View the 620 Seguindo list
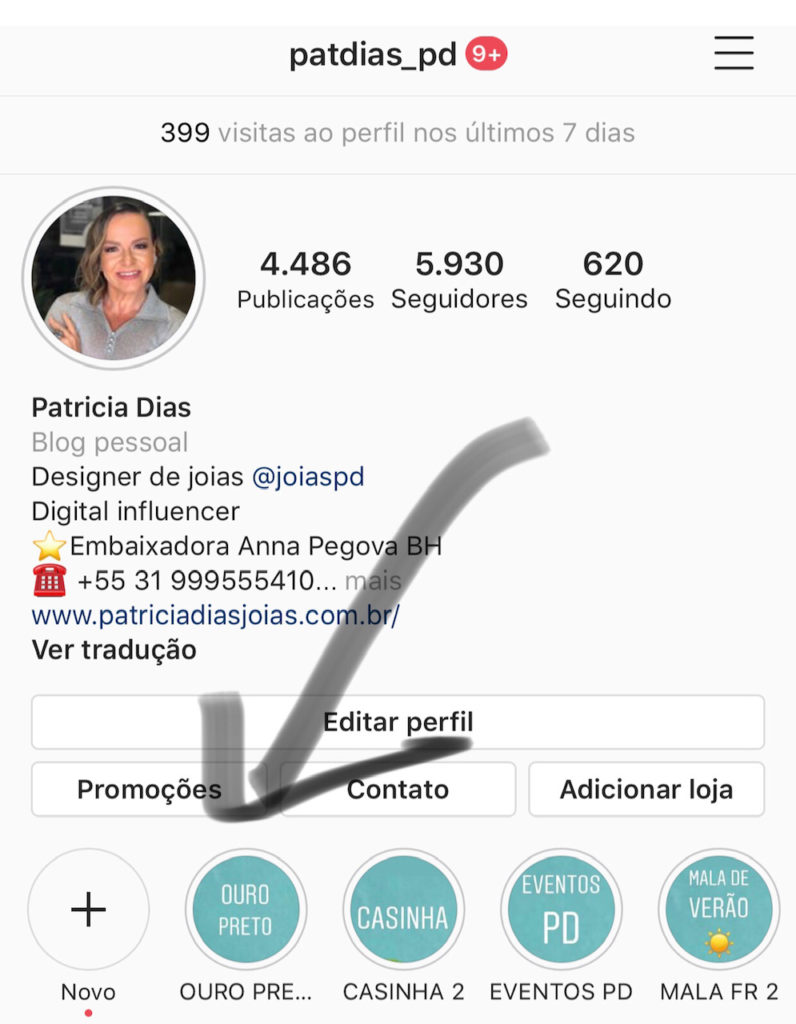Screen dimensions: 796x1024 click(x=613, y=280)
